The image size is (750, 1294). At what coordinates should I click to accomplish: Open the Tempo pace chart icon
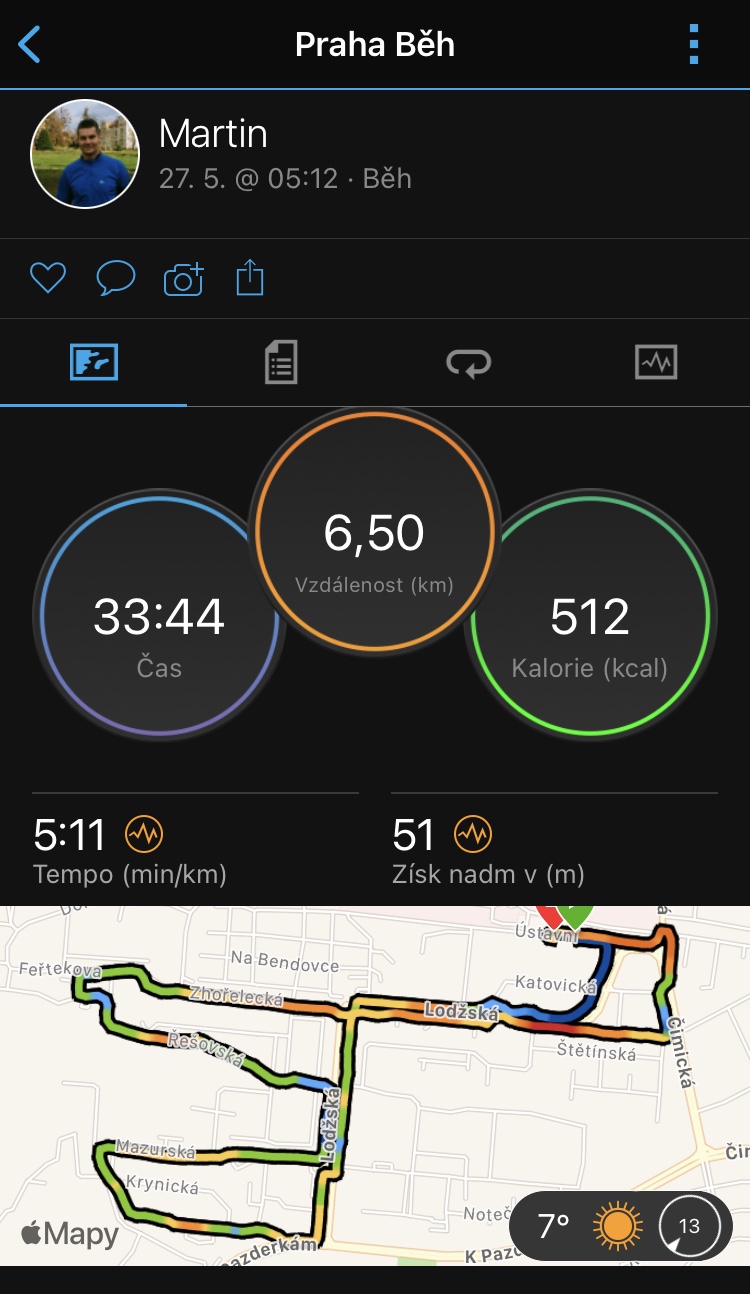(144, 833)
